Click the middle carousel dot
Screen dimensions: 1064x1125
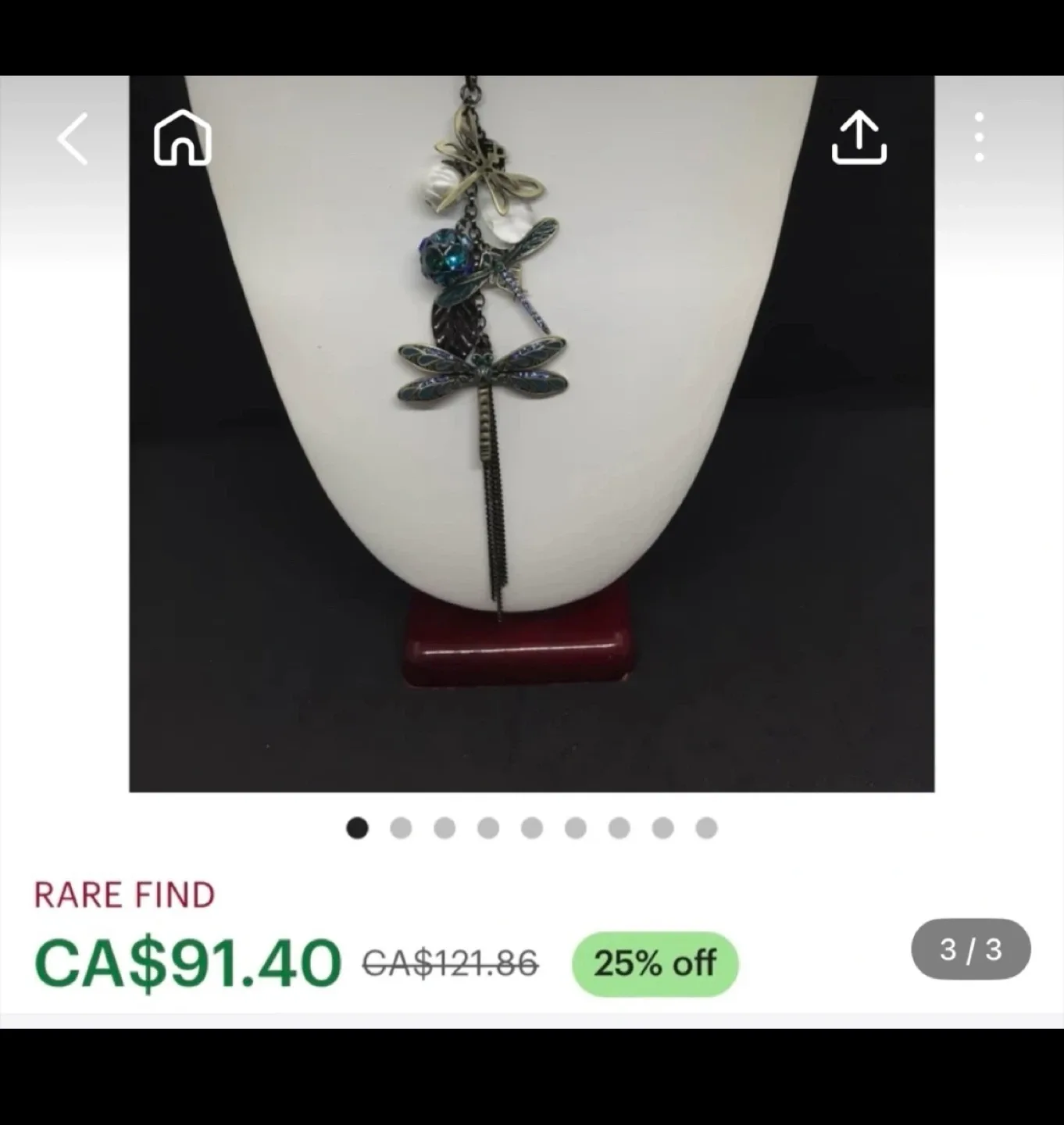(532, 828)
